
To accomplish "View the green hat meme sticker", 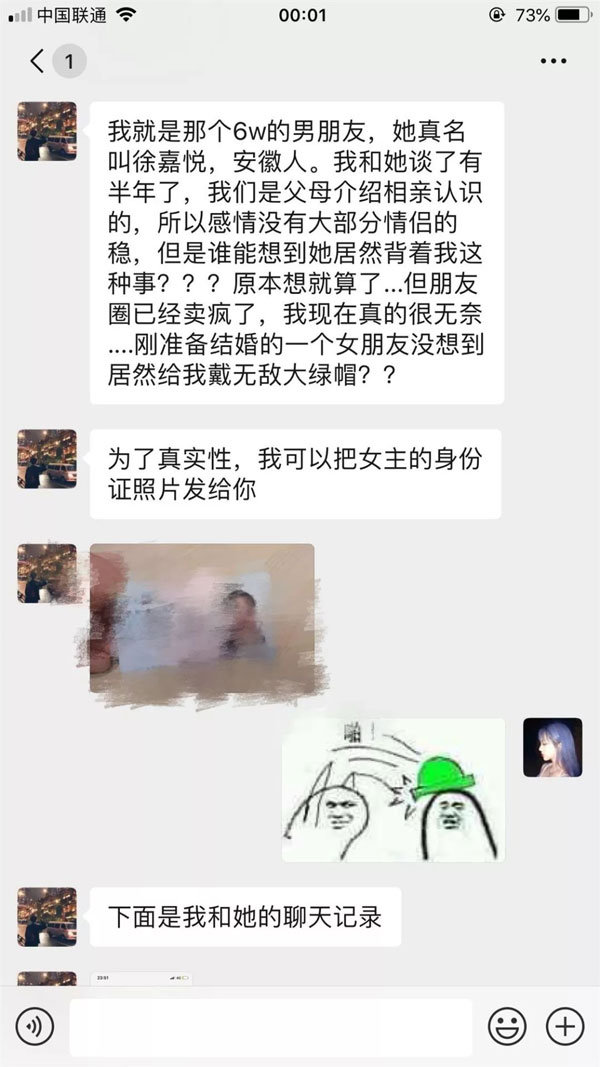I will [393, 790].
